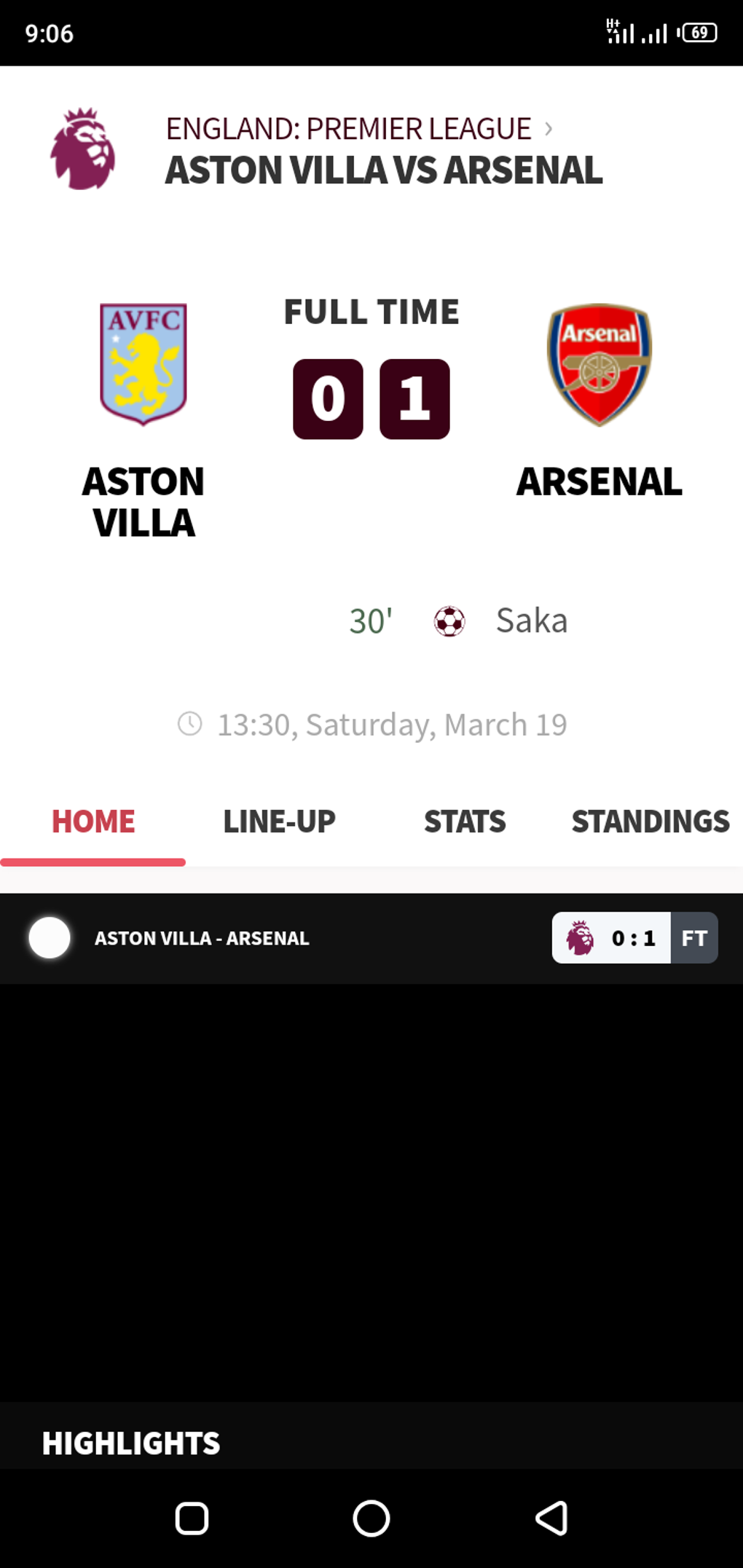Image resolution: width=743 pixels, height=1568 pixels.
Task: Select the STATS tab
Action: click(465, 821)
